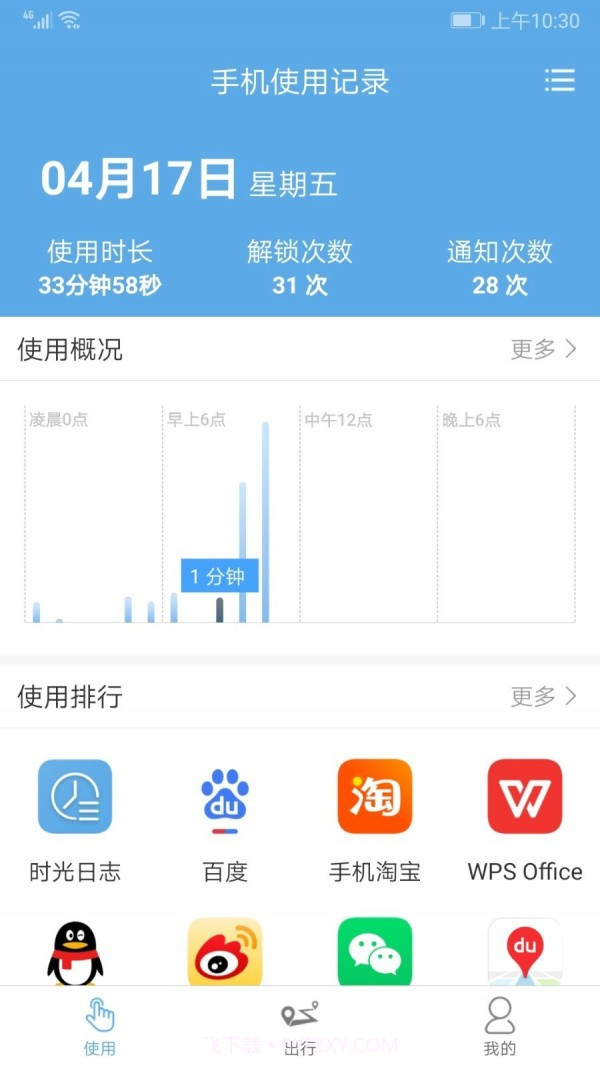600x1067 pixels.
Task: Open 更多 link for 使用概况
Action: [x=543, y=349]
